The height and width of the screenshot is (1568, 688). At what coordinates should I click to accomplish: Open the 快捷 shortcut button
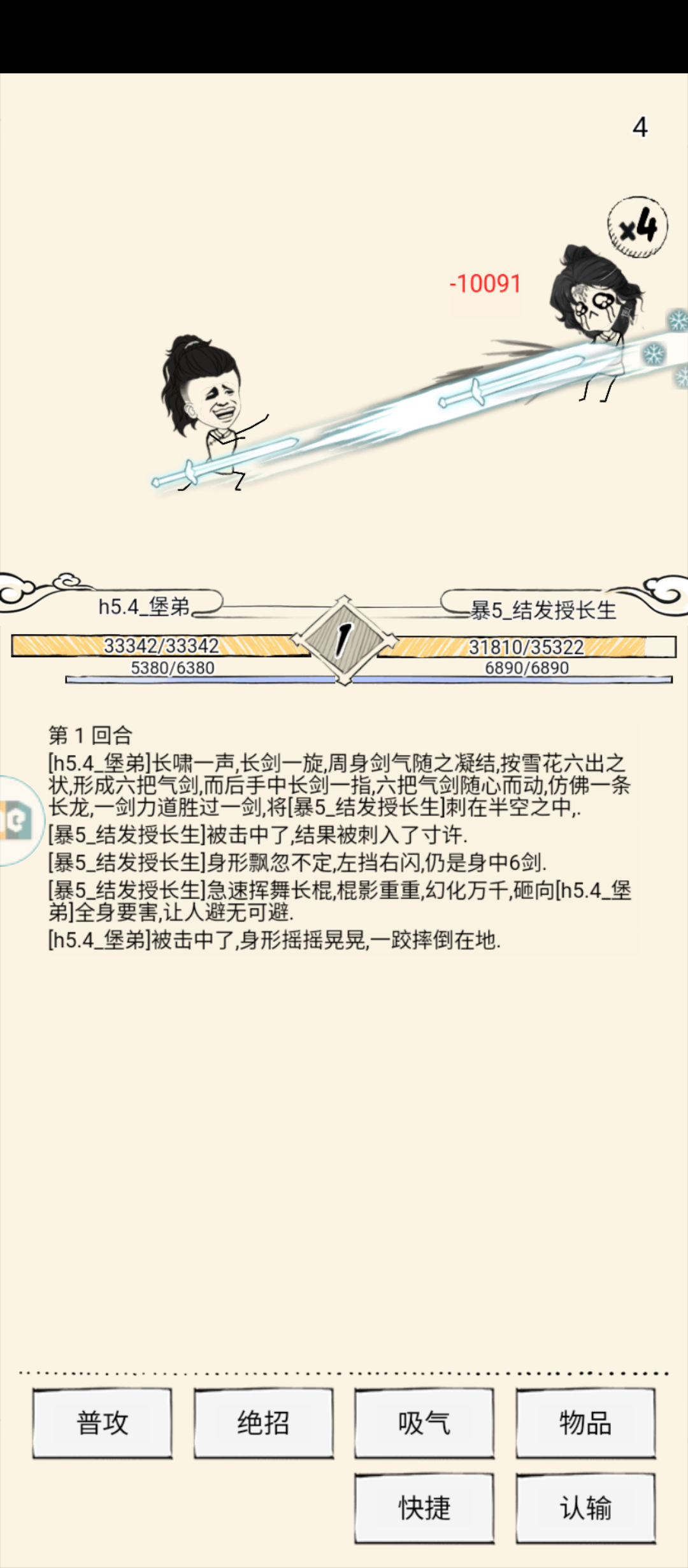(424, 1508)
